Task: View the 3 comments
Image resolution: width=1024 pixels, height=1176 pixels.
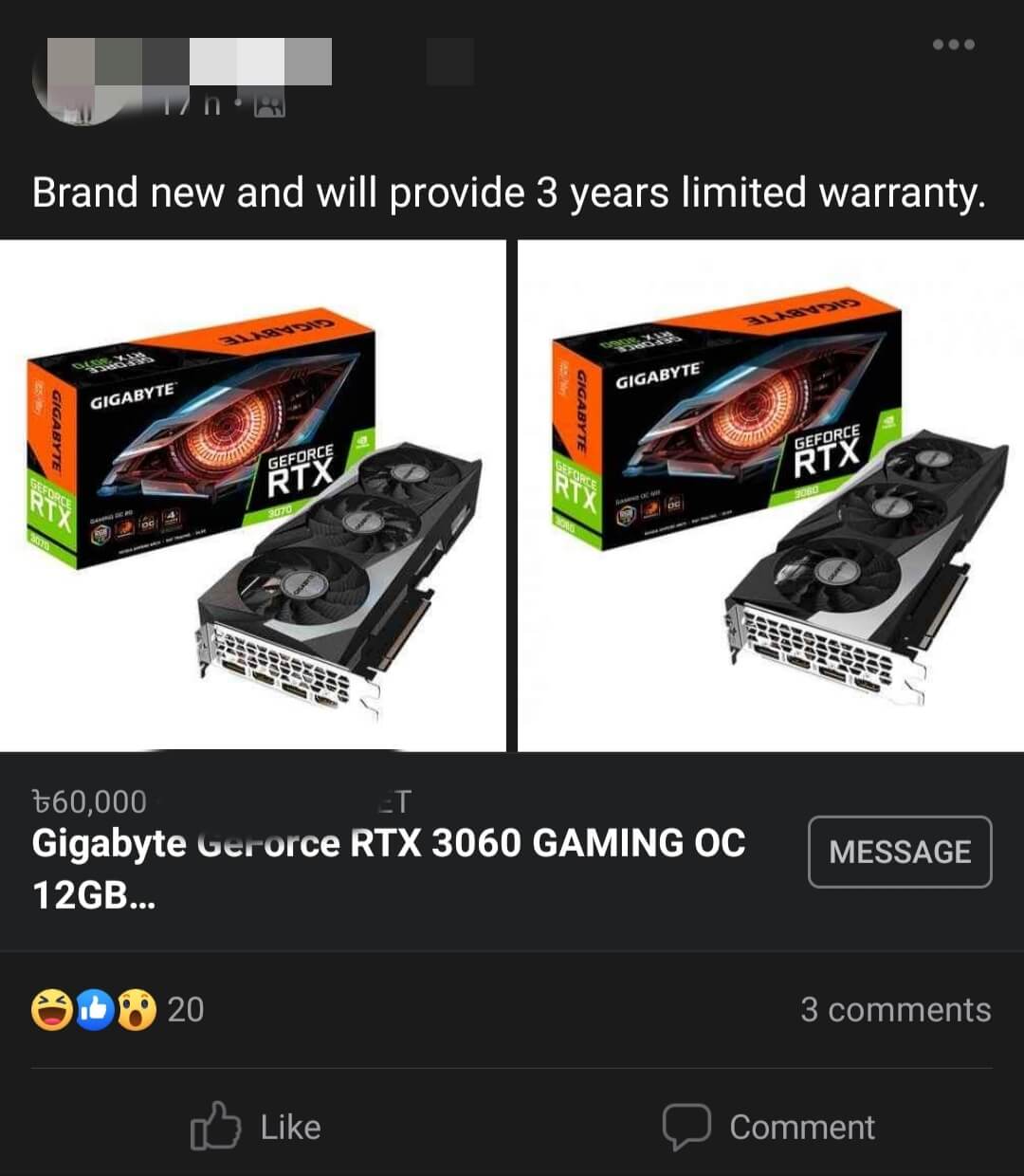Action: pyautogui.click(x=894, y=1010)
